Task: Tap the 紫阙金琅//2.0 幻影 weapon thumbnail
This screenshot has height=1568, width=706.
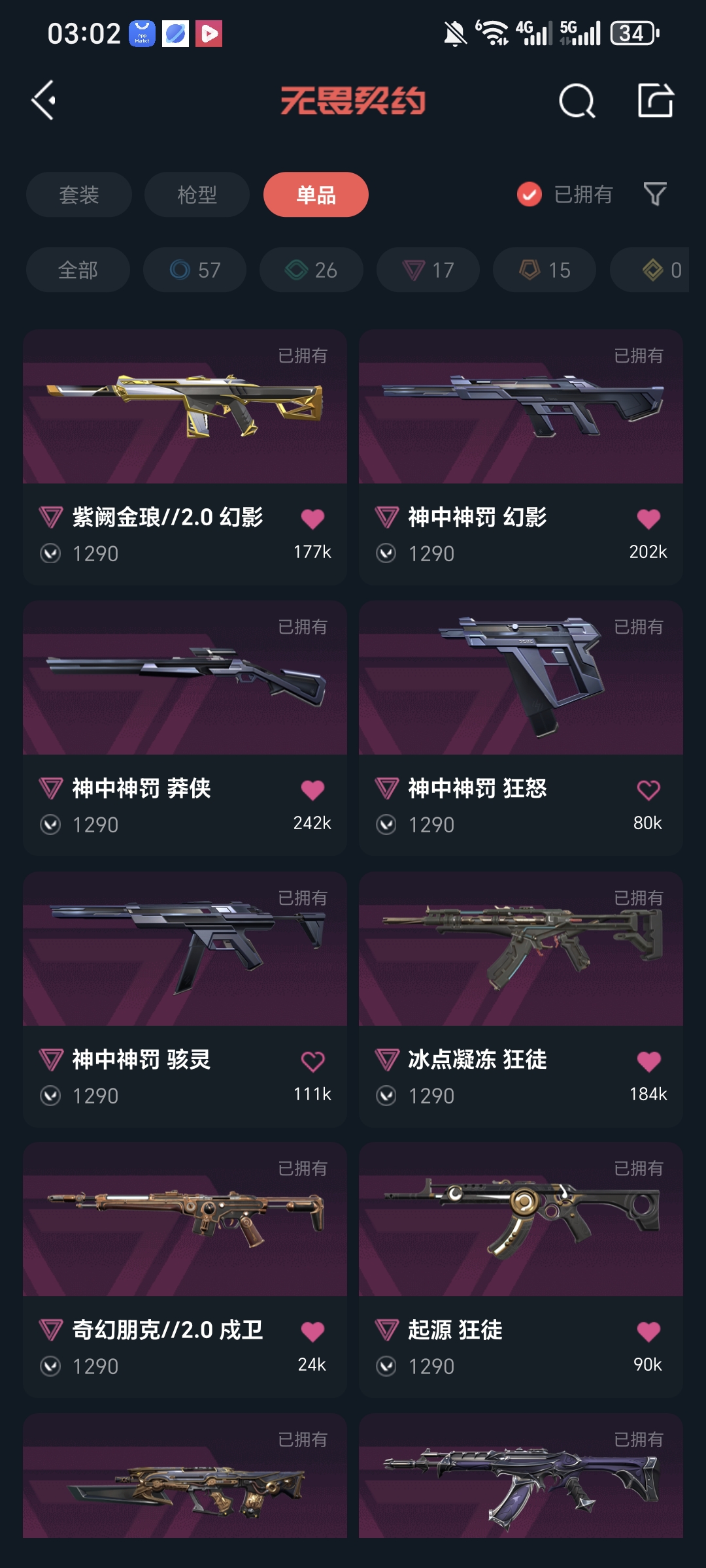Action: pyautogui.click(x=184, y=408)
